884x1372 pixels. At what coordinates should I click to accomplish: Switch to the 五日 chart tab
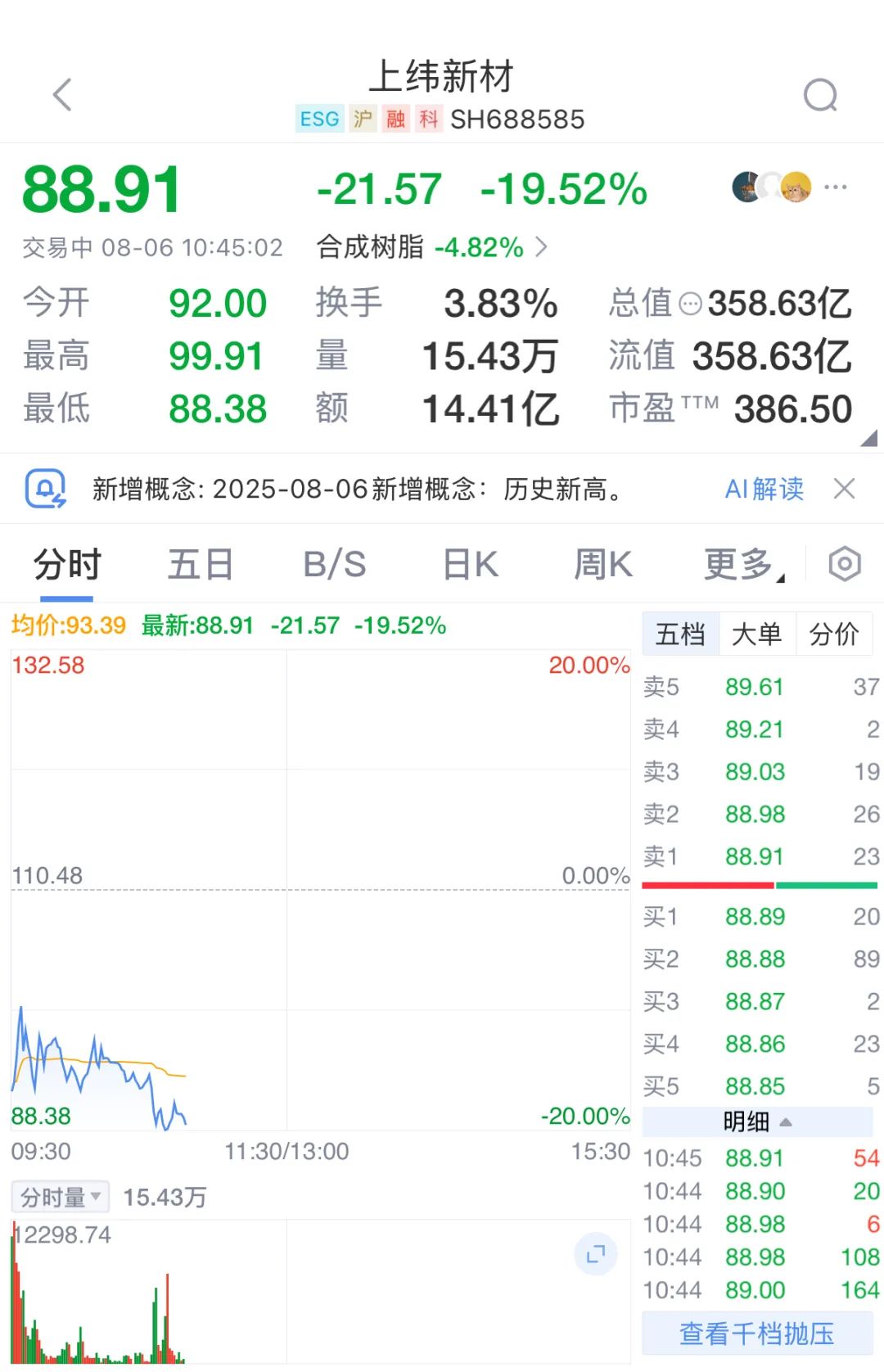201,564
